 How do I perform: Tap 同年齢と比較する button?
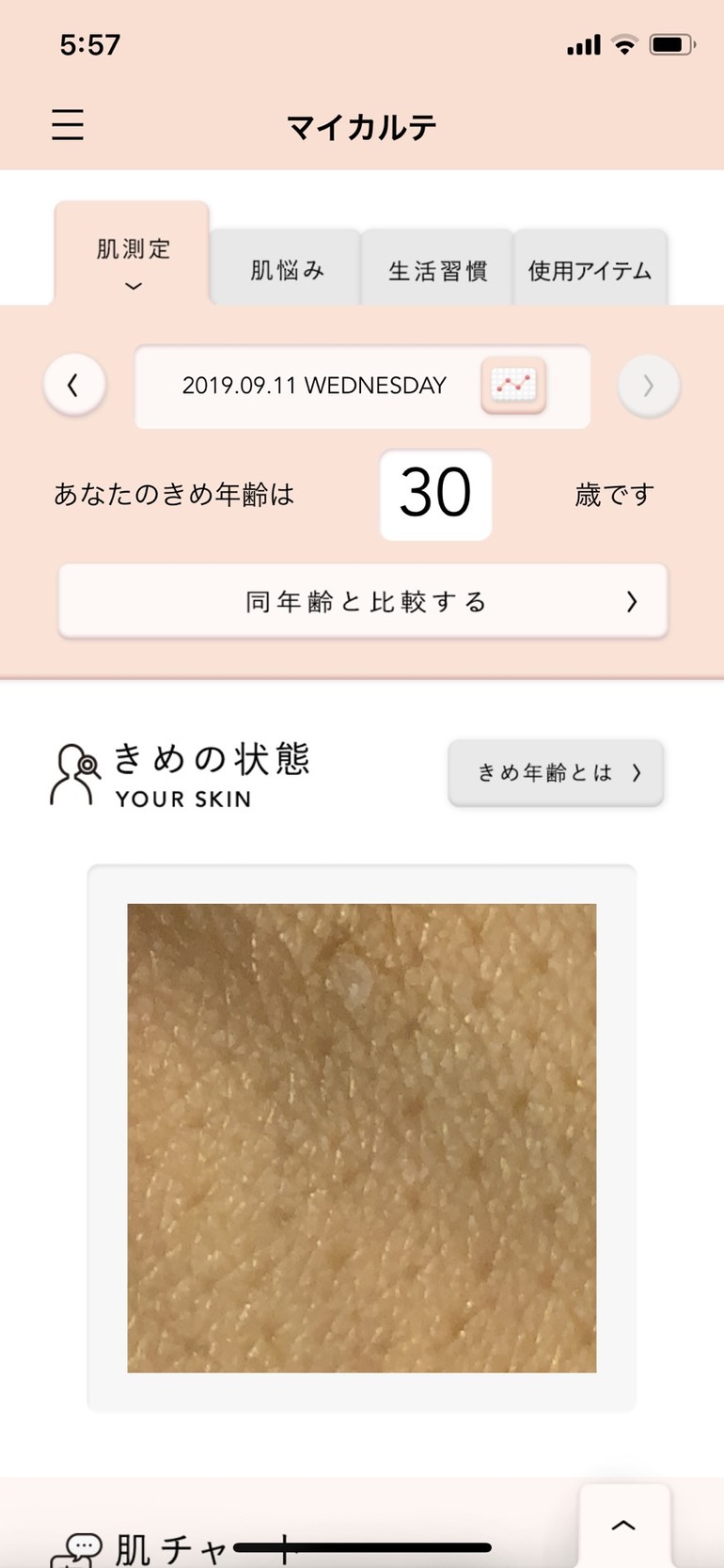click(363, 601)
